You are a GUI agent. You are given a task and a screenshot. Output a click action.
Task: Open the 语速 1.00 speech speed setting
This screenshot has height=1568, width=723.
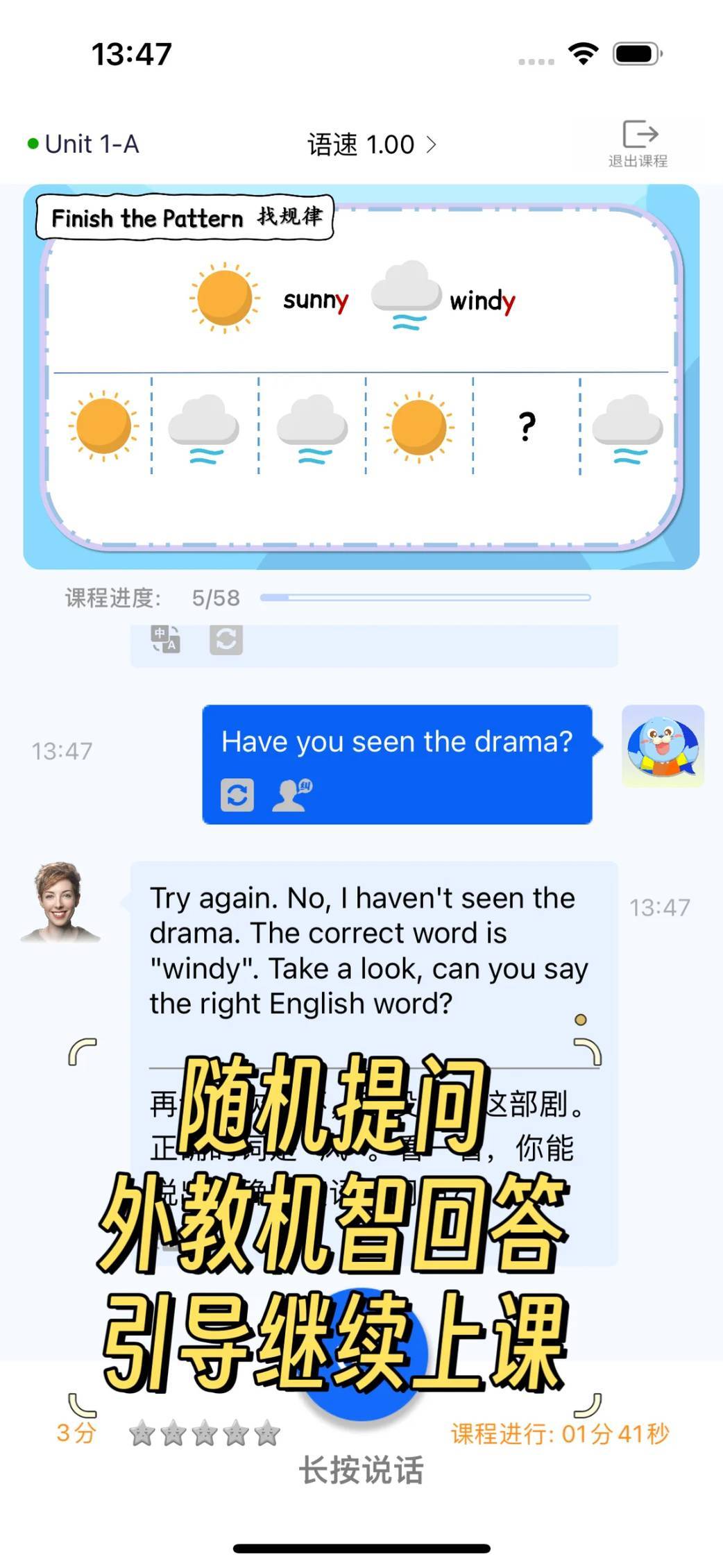372,144
